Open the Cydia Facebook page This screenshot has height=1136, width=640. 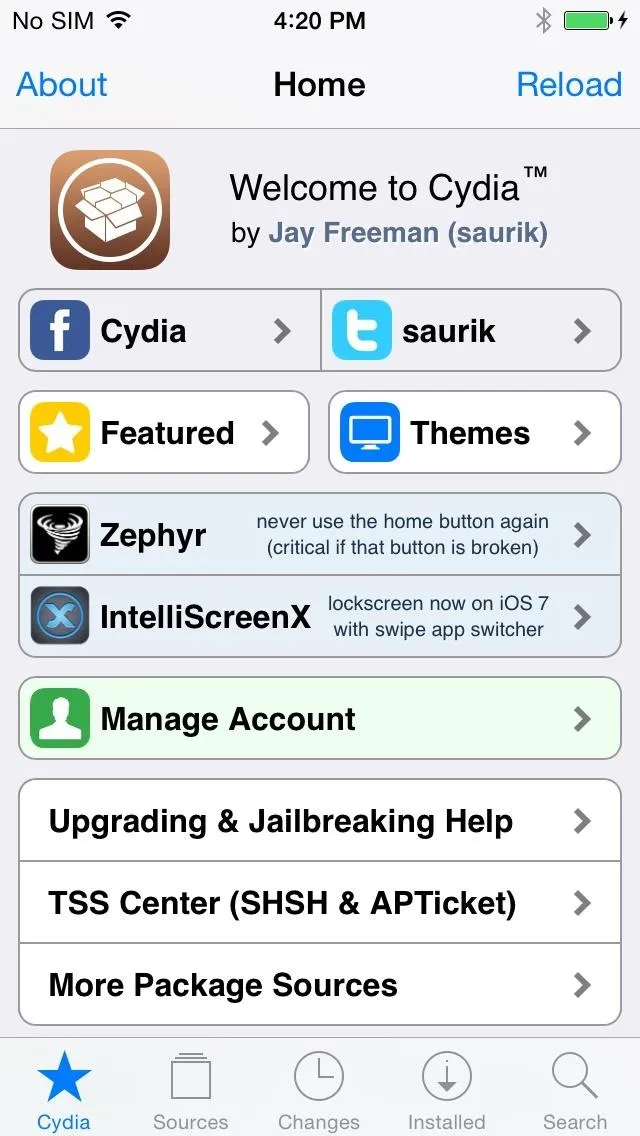tap(170, 331)
